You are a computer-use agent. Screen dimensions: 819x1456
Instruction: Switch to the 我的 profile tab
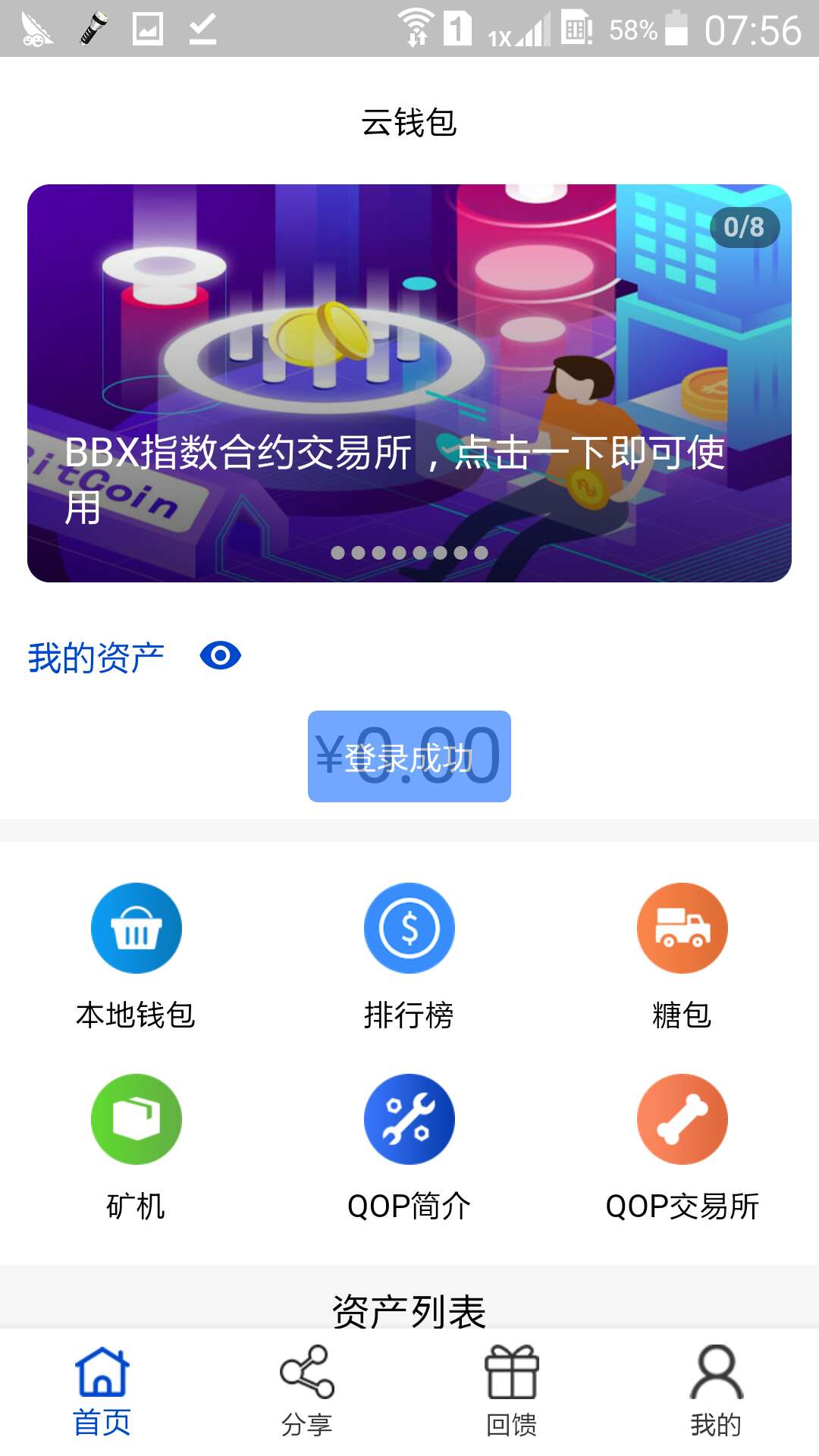[716, 1391]
